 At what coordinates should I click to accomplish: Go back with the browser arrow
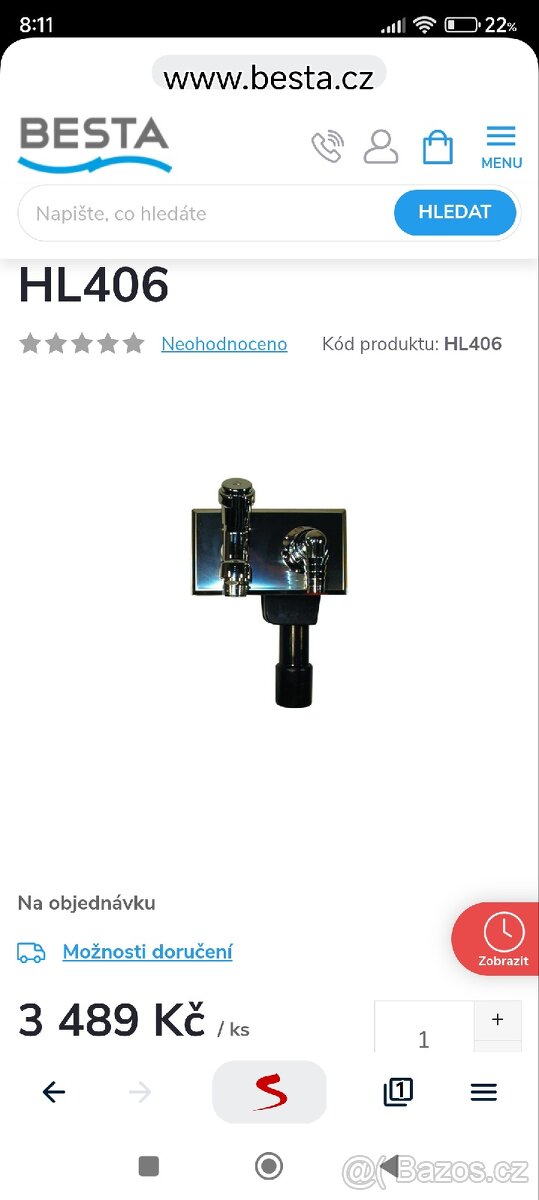(x=54, y=1092)
